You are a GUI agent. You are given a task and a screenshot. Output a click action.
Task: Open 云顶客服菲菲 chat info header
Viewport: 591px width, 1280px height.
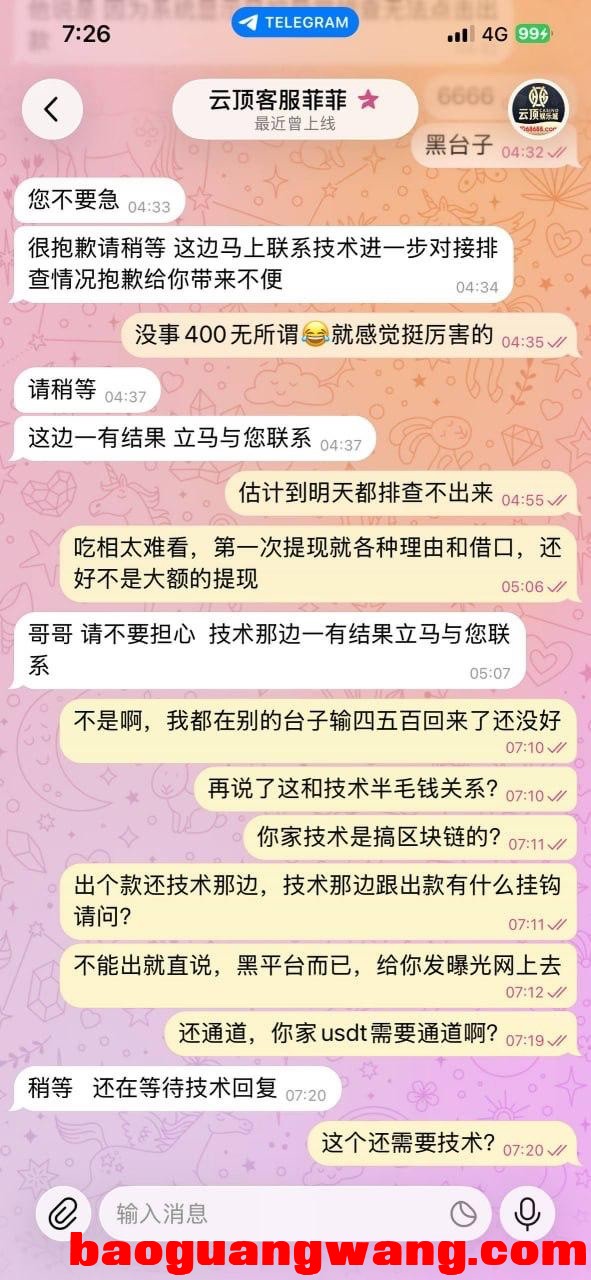(x=295, y=109)
